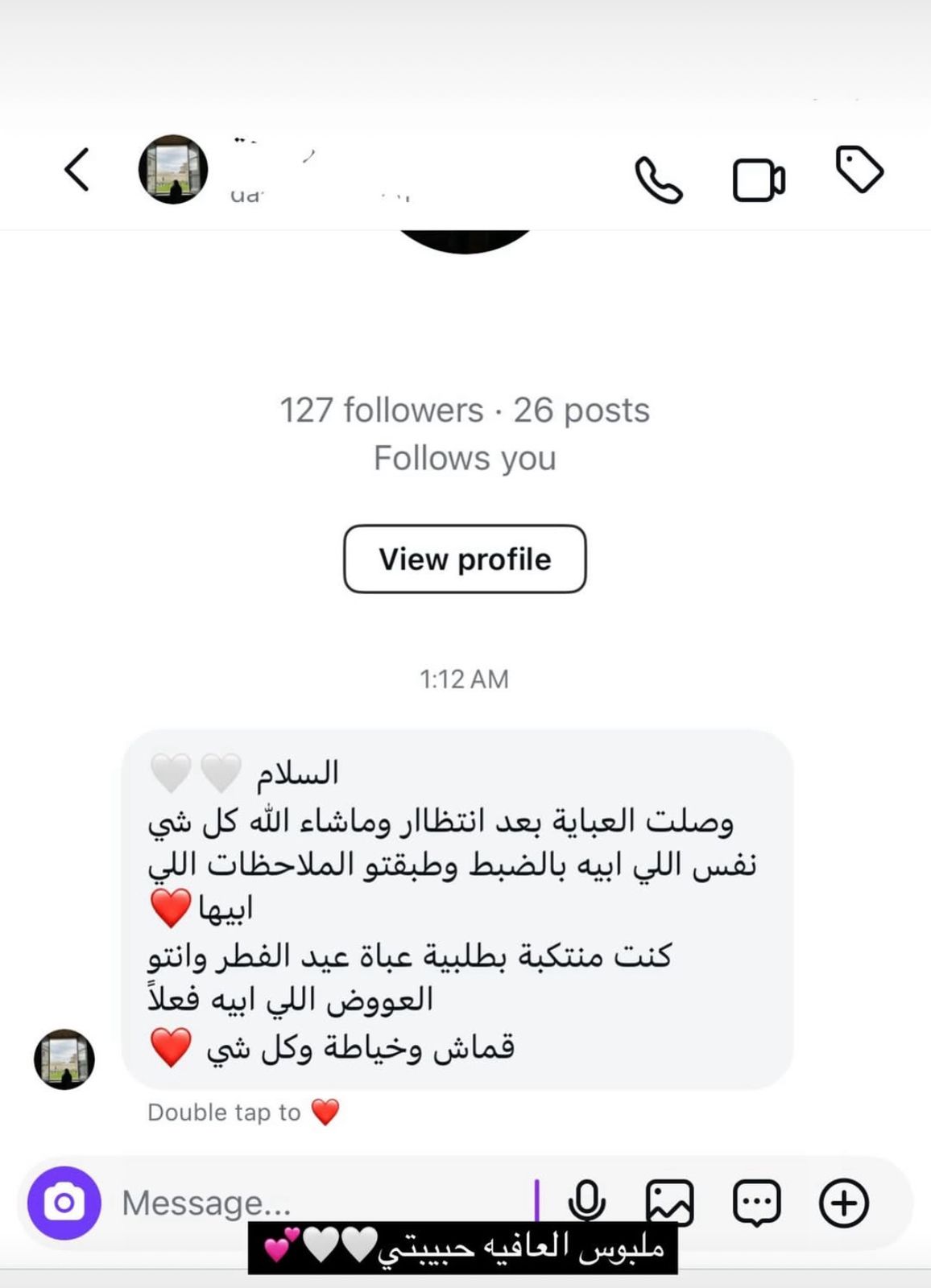This screenshot has width=931, height=1288.
Task: Open the label tag icon
Action: [x=859, y=169]
